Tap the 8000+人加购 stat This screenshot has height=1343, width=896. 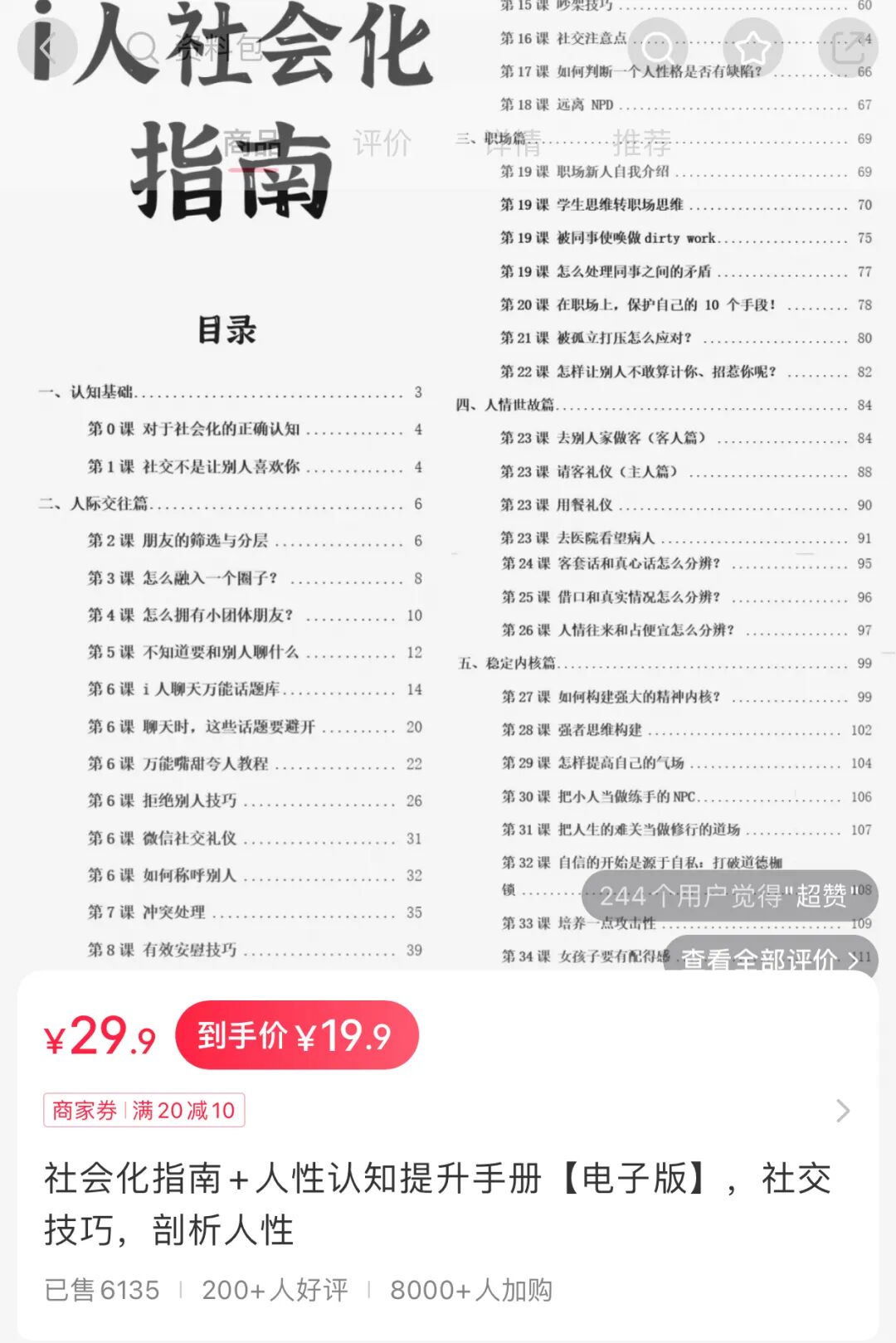(475, 1290)
